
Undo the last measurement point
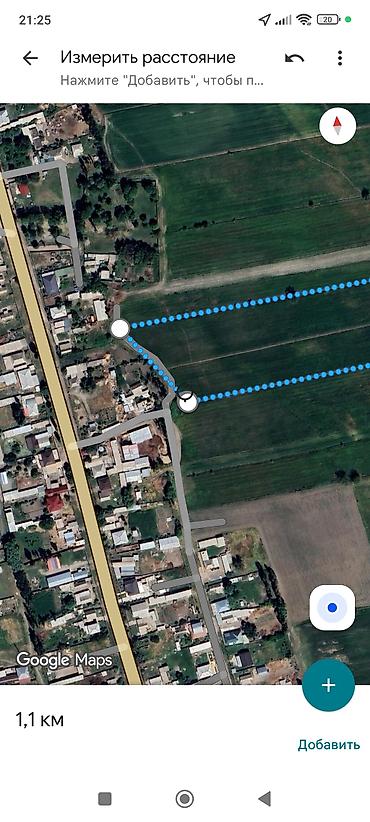(295, 58)
